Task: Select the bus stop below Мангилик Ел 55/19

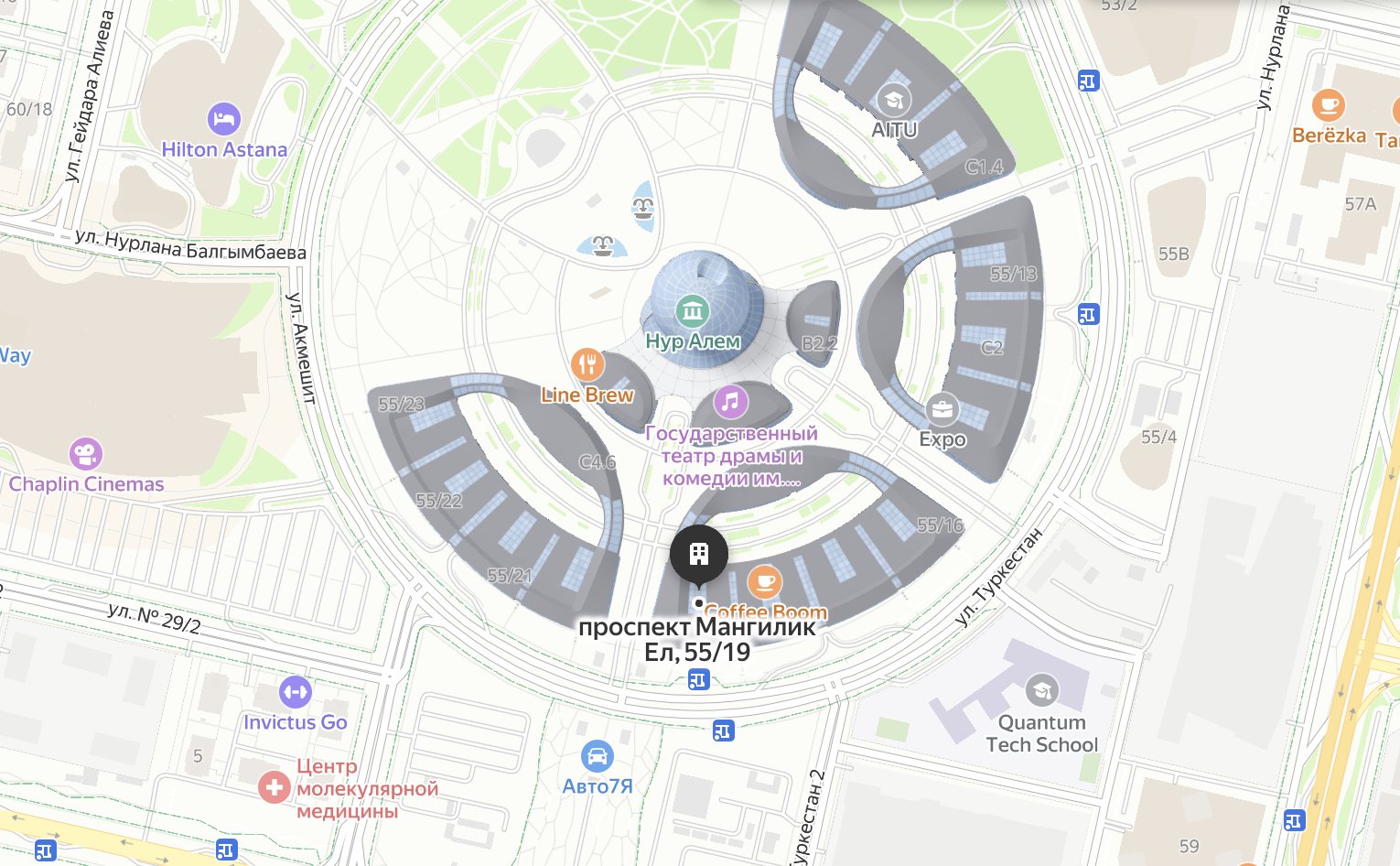Action: (x=698, y=680)
